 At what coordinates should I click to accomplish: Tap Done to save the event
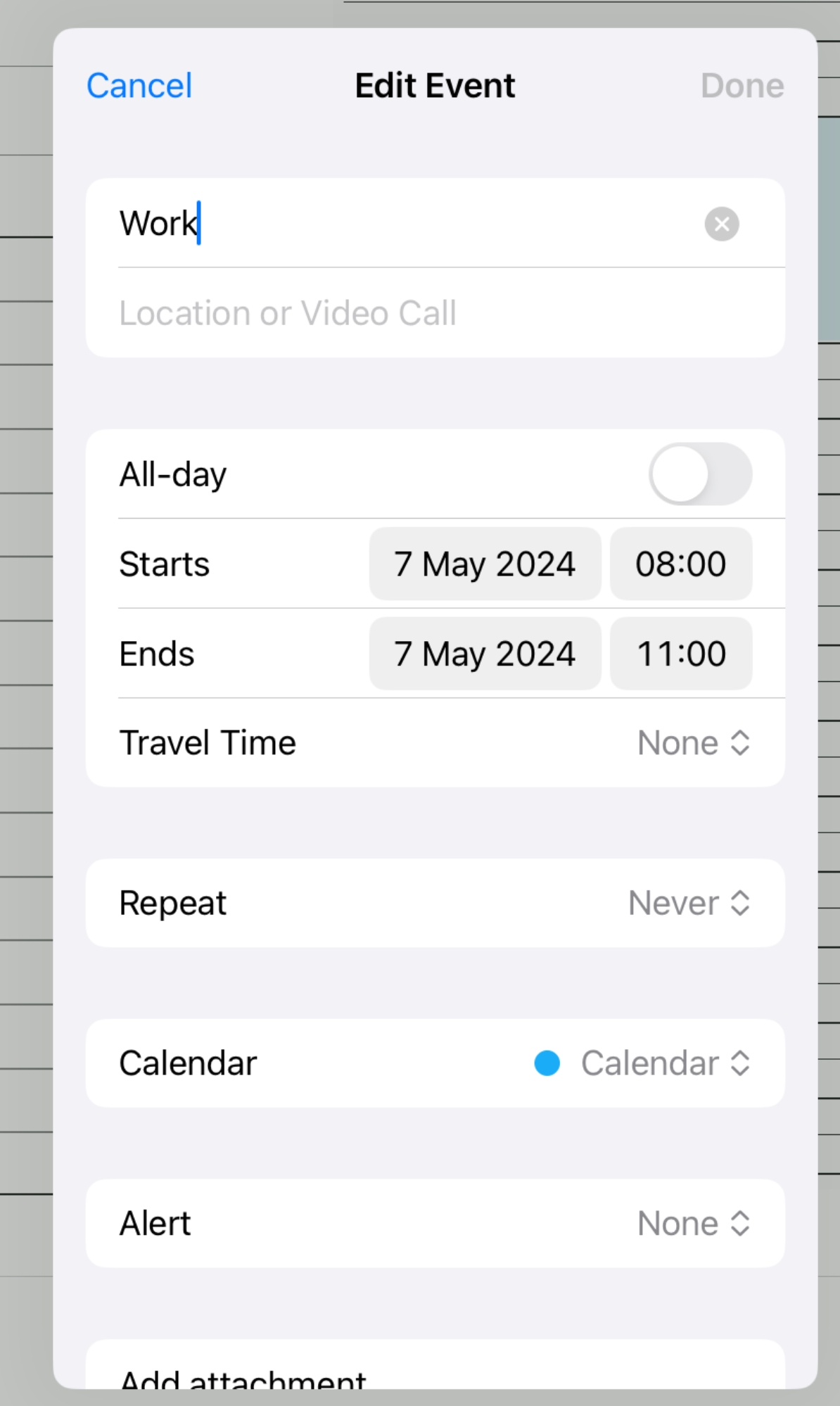(742, 86)
